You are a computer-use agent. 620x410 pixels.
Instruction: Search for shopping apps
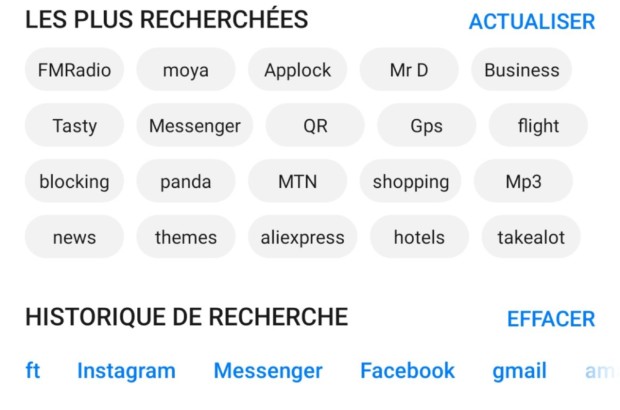coord(410,182)
